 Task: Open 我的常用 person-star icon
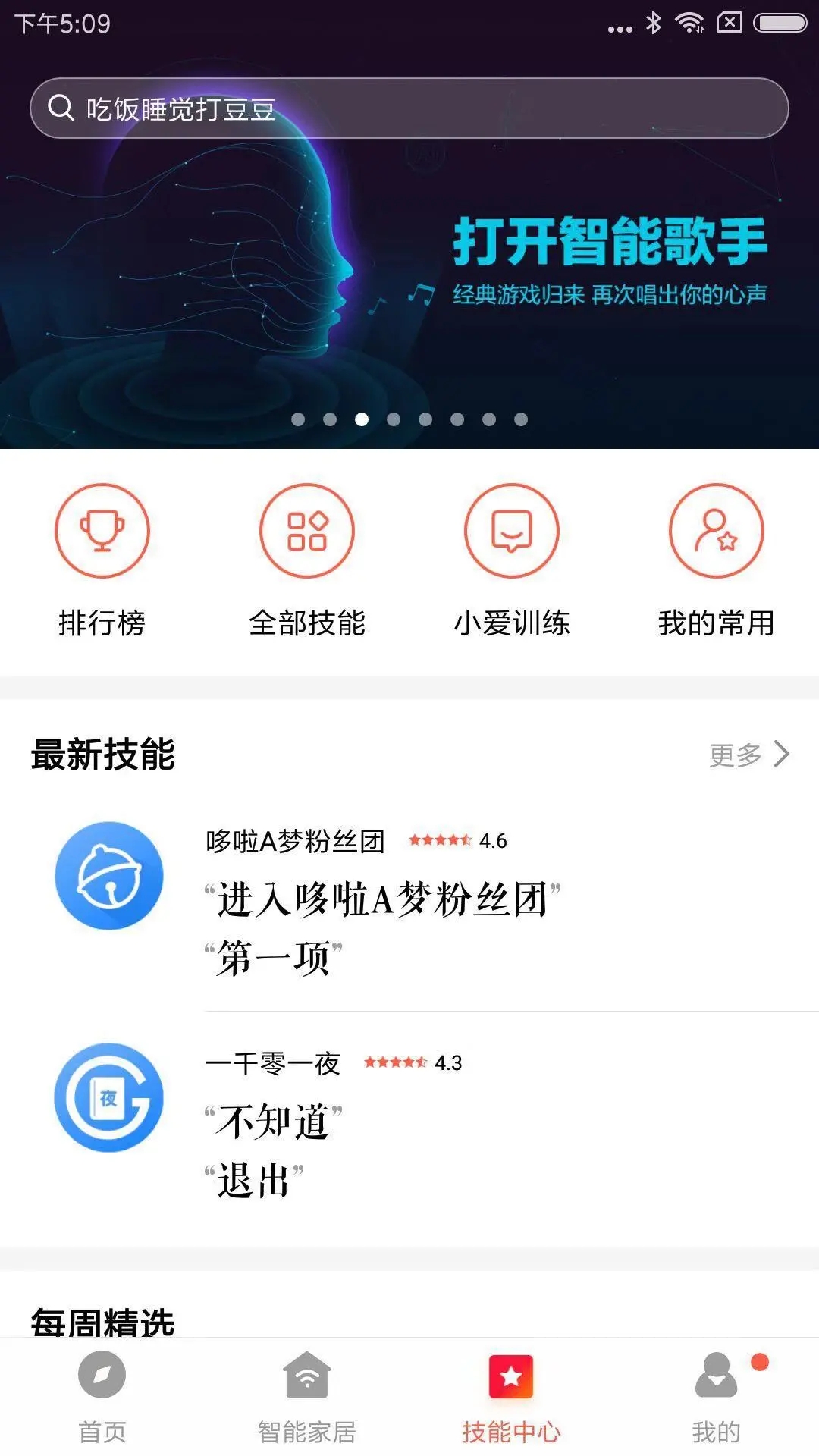pos(715,531)
